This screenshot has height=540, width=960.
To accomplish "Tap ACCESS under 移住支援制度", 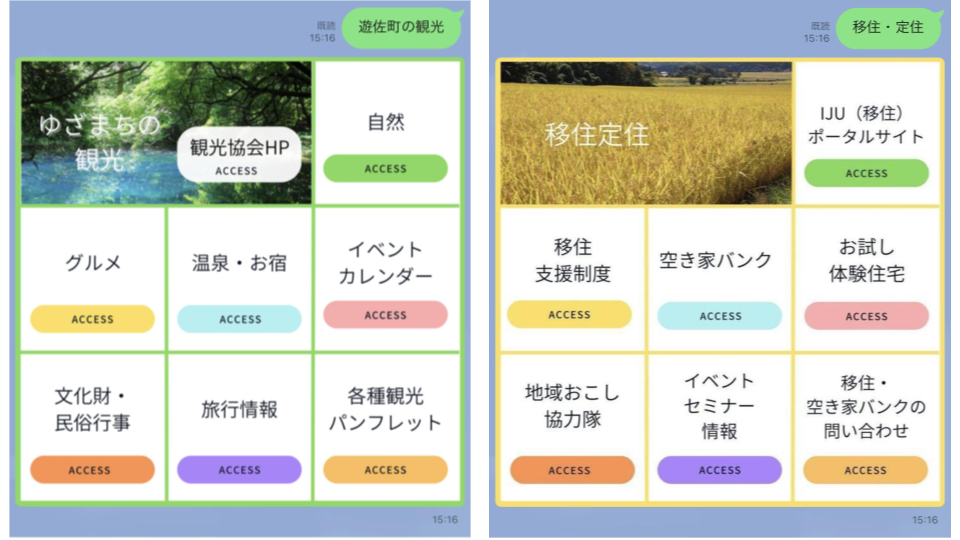I will [569, 314].
